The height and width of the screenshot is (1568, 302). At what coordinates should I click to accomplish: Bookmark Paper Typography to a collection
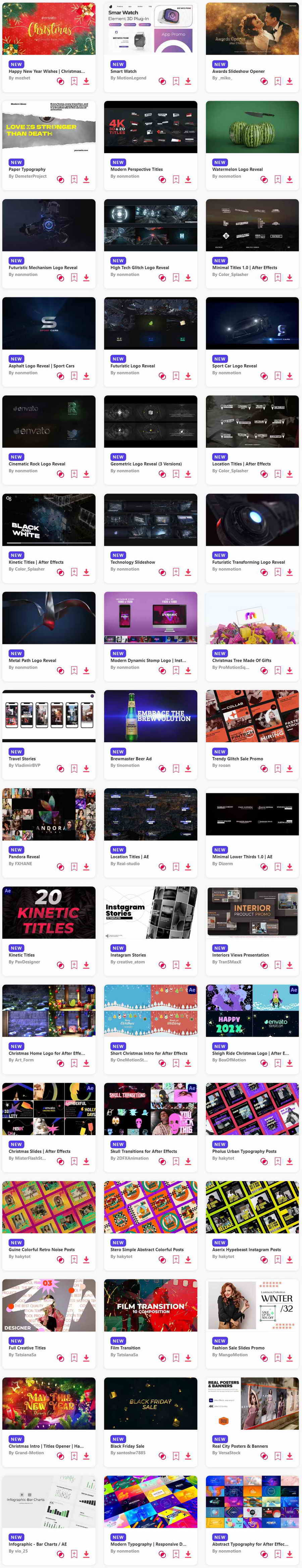click(74, 180)
